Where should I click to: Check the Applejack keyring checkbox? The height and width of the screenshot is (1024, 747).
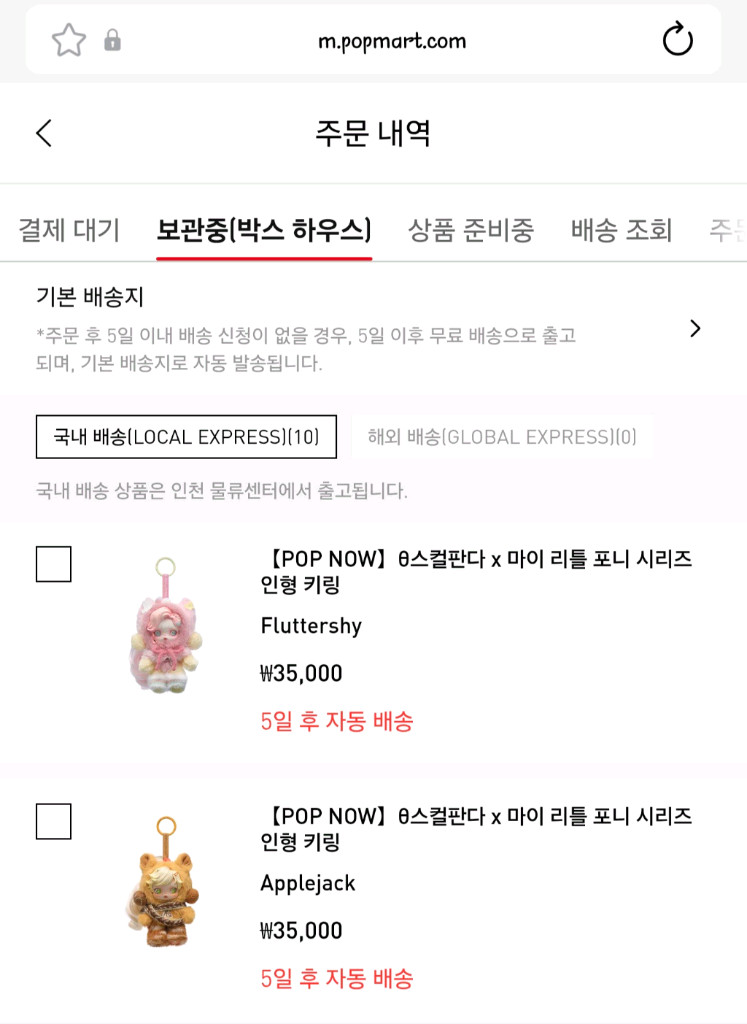[x=54, y=821]
